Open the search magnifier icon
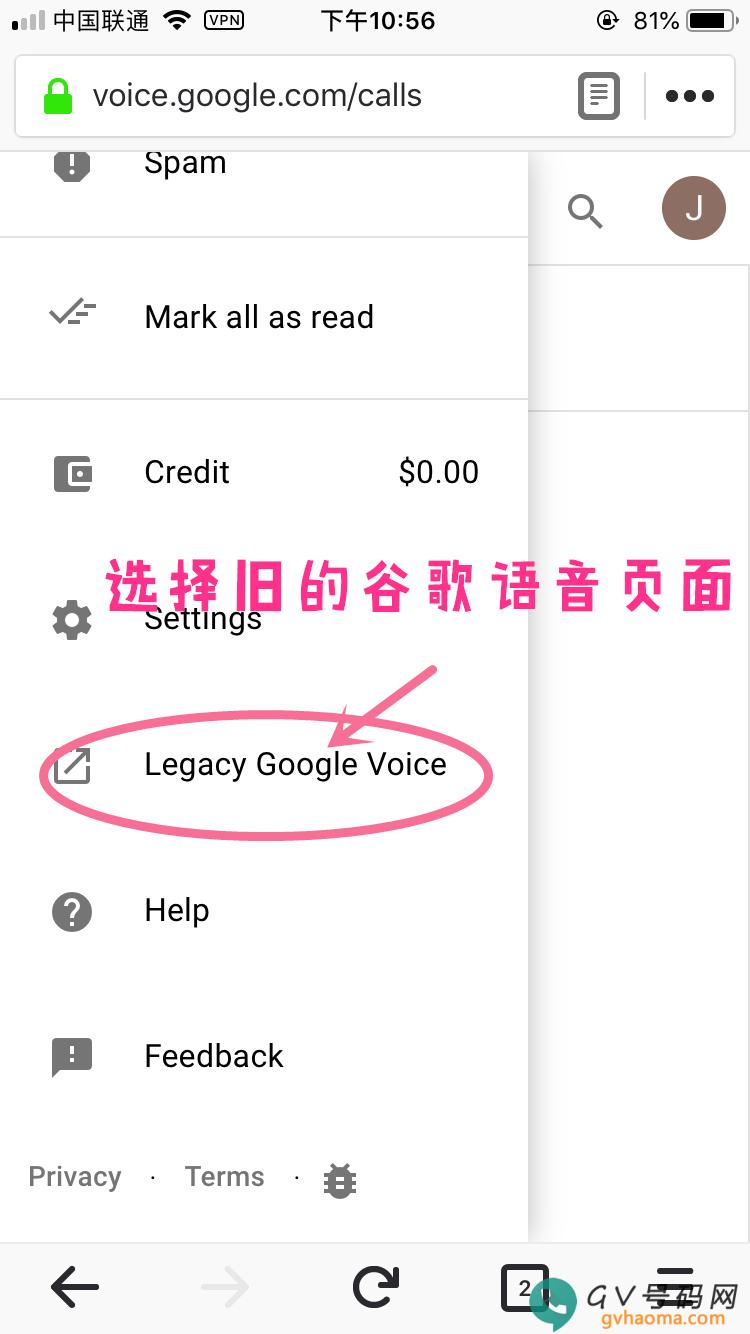 [585, 211]
